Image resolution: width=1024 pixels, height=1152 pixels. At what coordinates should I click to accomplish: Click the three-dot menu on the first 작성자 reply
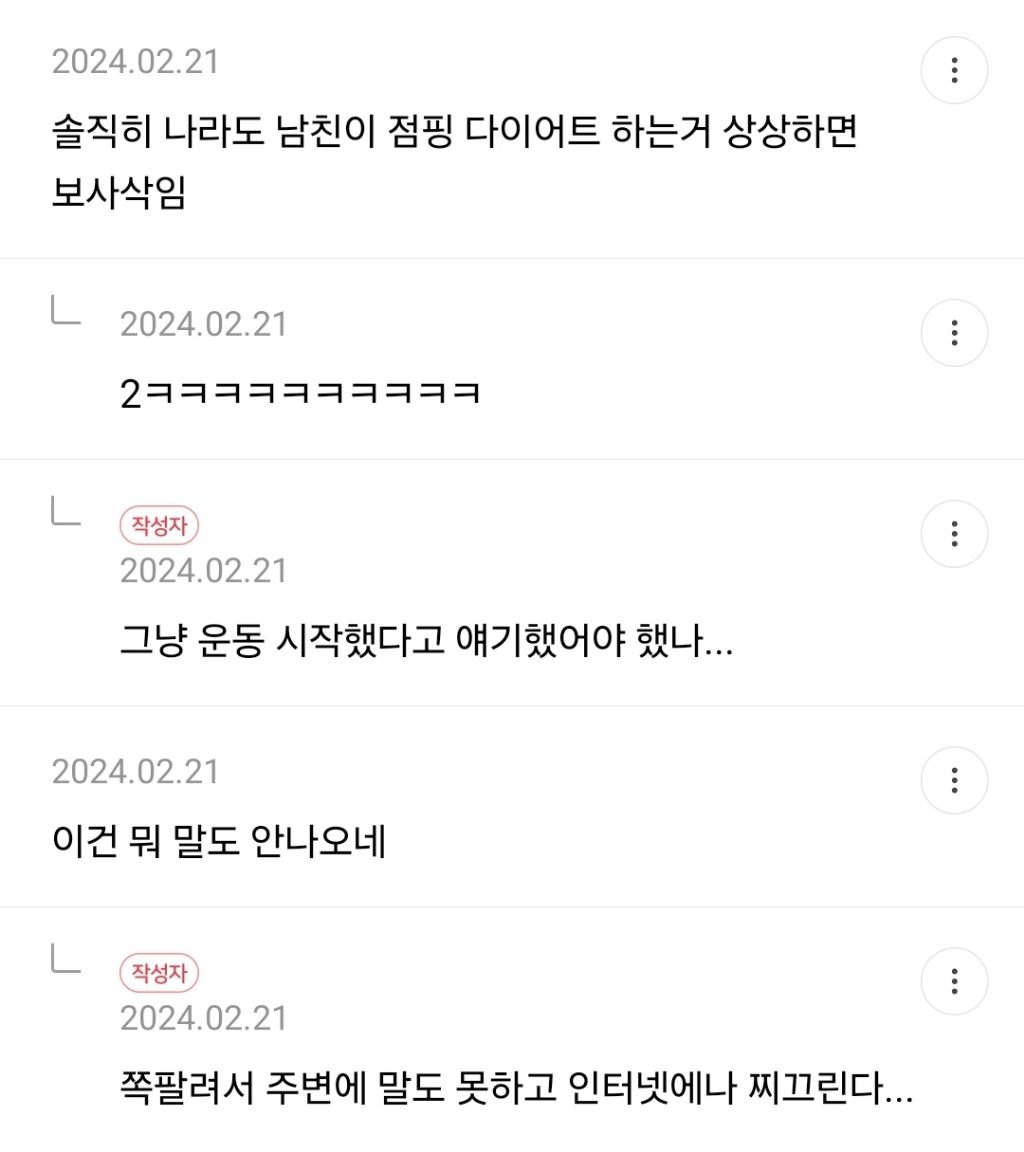954,533
